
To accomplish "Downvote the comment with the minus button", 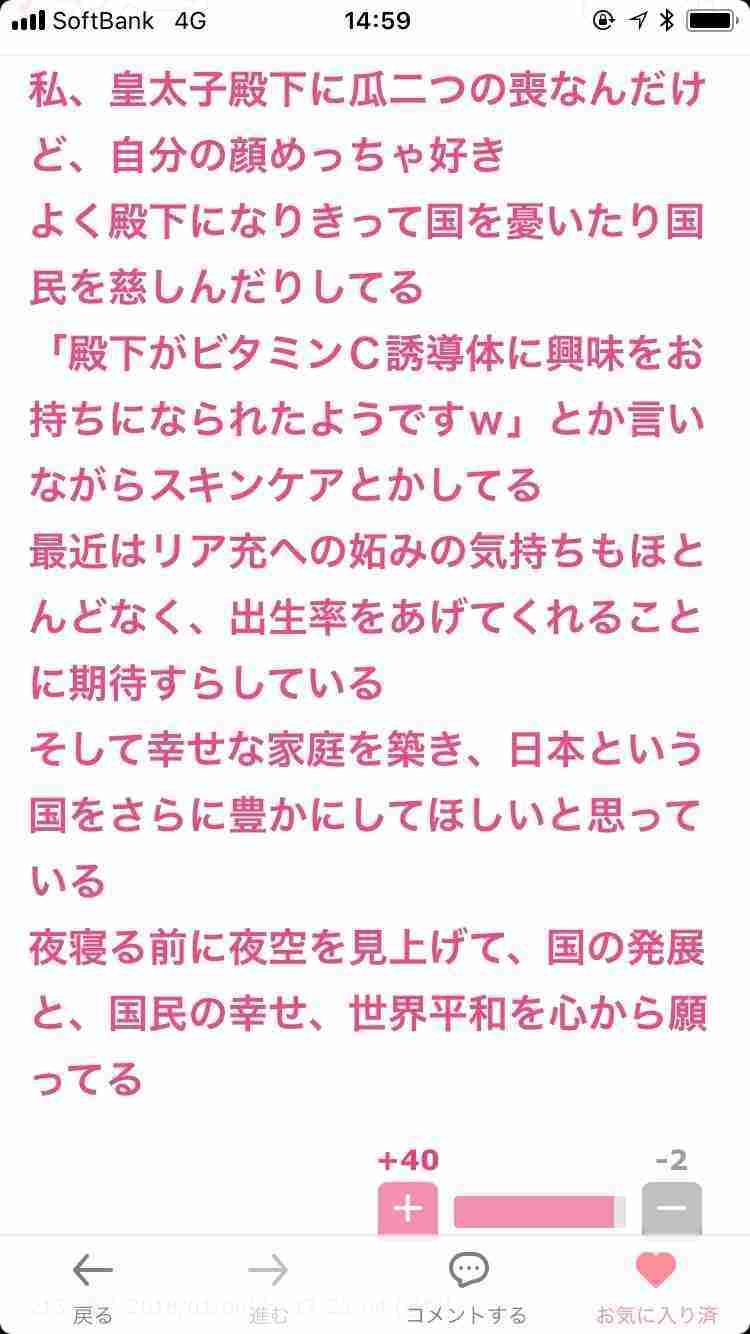I will tap(671, 1208).
